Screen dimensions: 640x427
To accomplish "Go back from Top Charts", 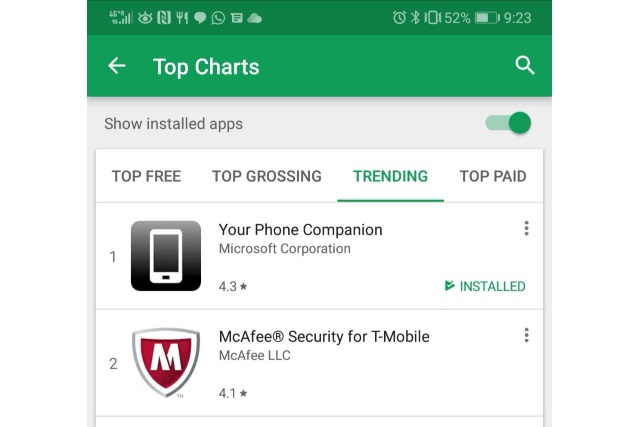I will pos(117,67).
